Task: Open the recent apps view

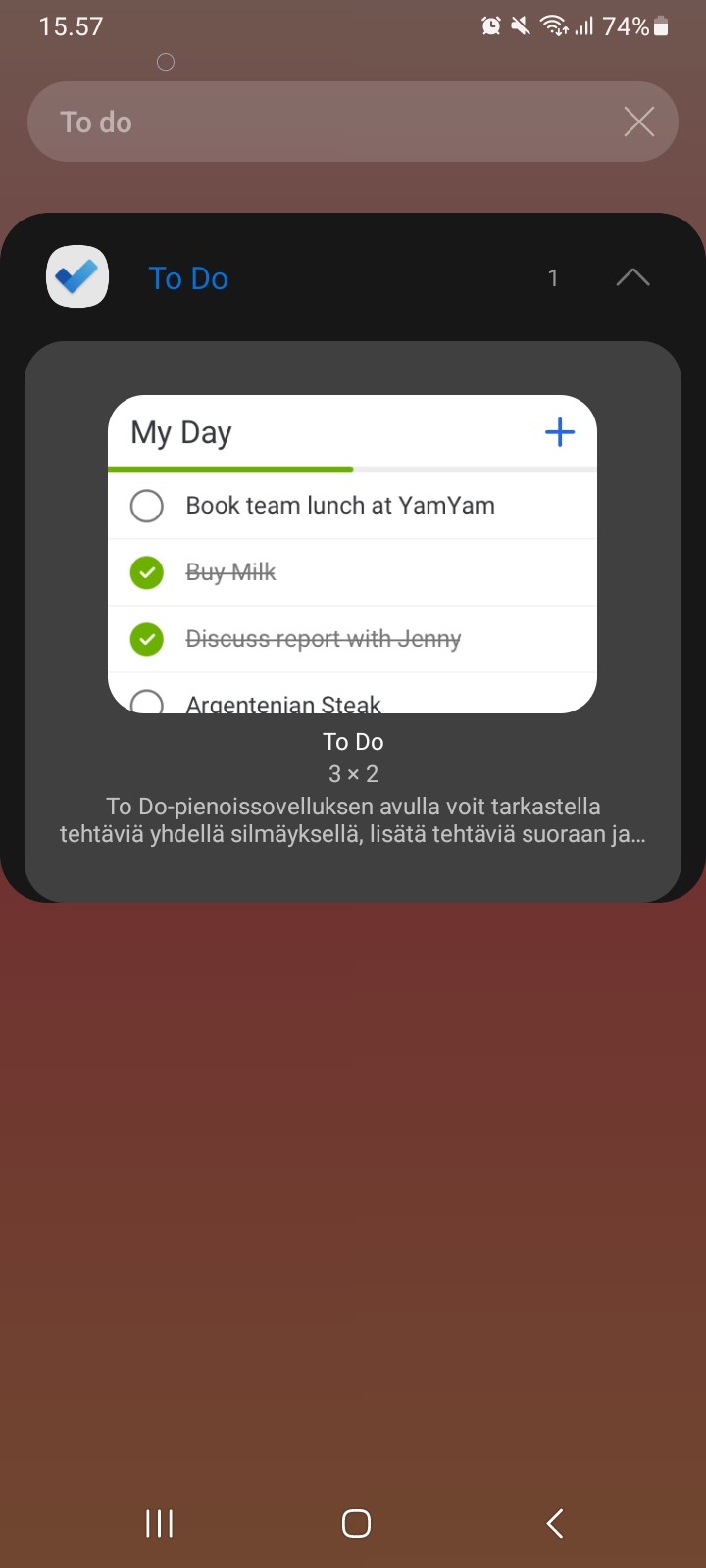Action: (x=159, y=1523)
